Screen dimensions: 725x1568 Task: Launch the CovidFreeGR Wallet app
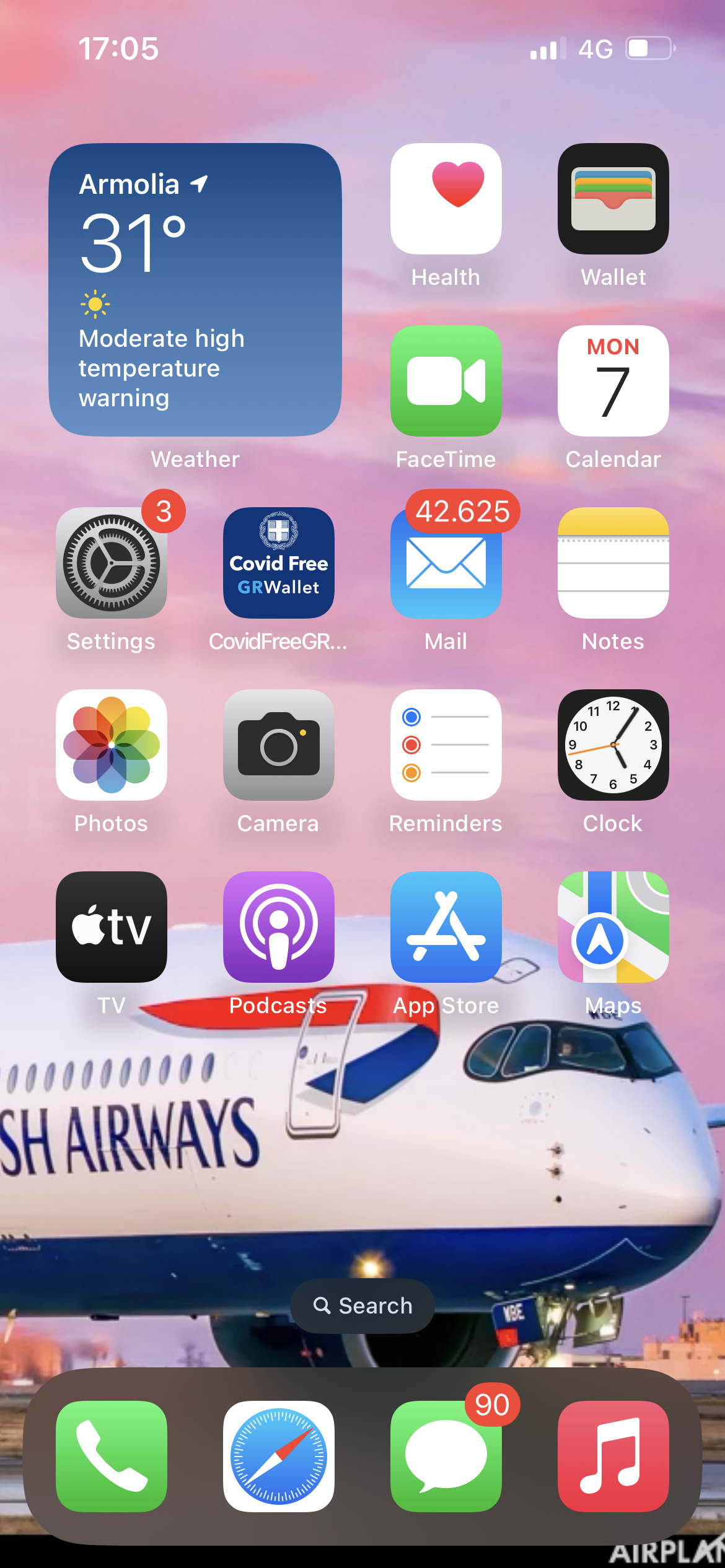[x=278, y=563]
